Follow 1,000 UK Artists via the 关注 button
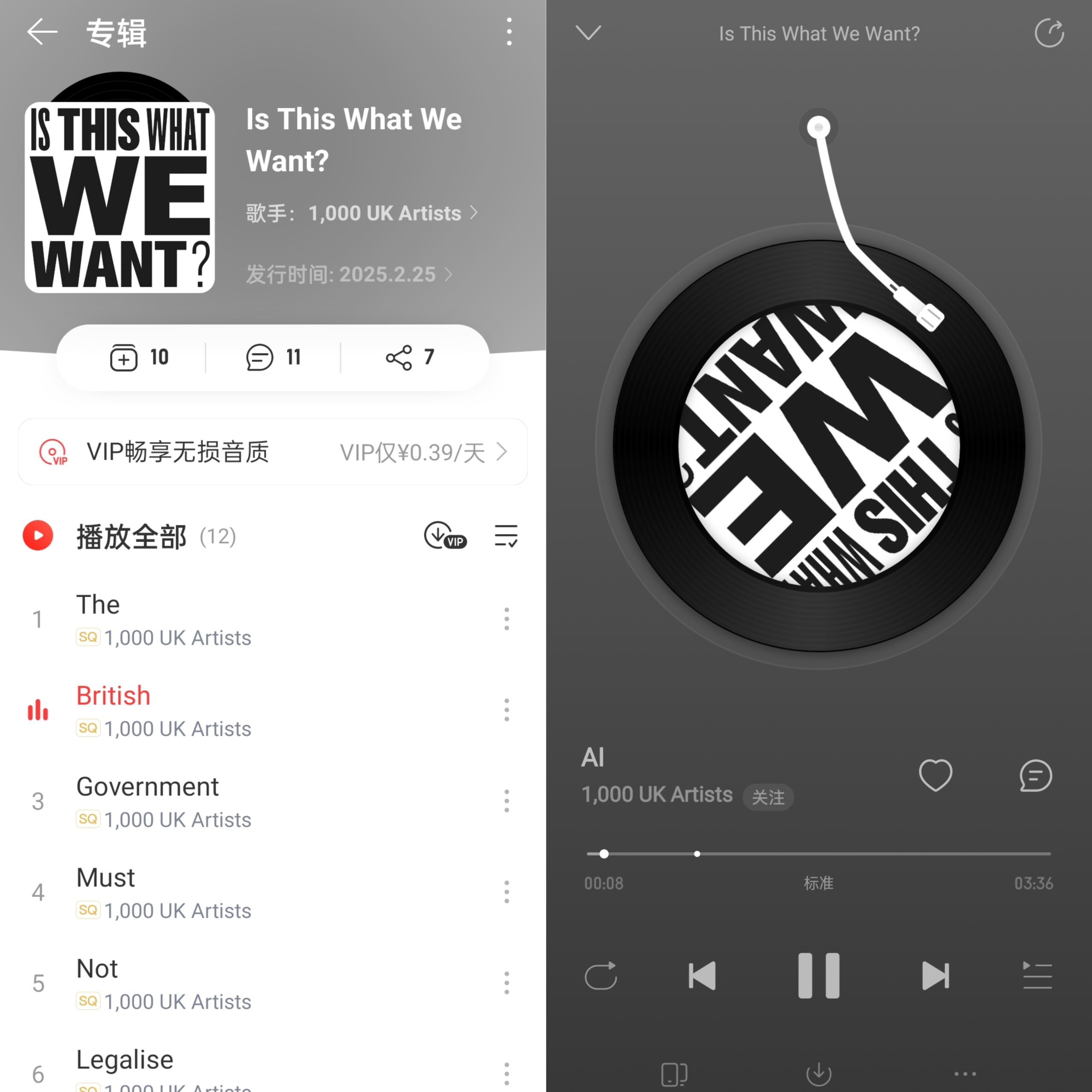 point(767,797)
